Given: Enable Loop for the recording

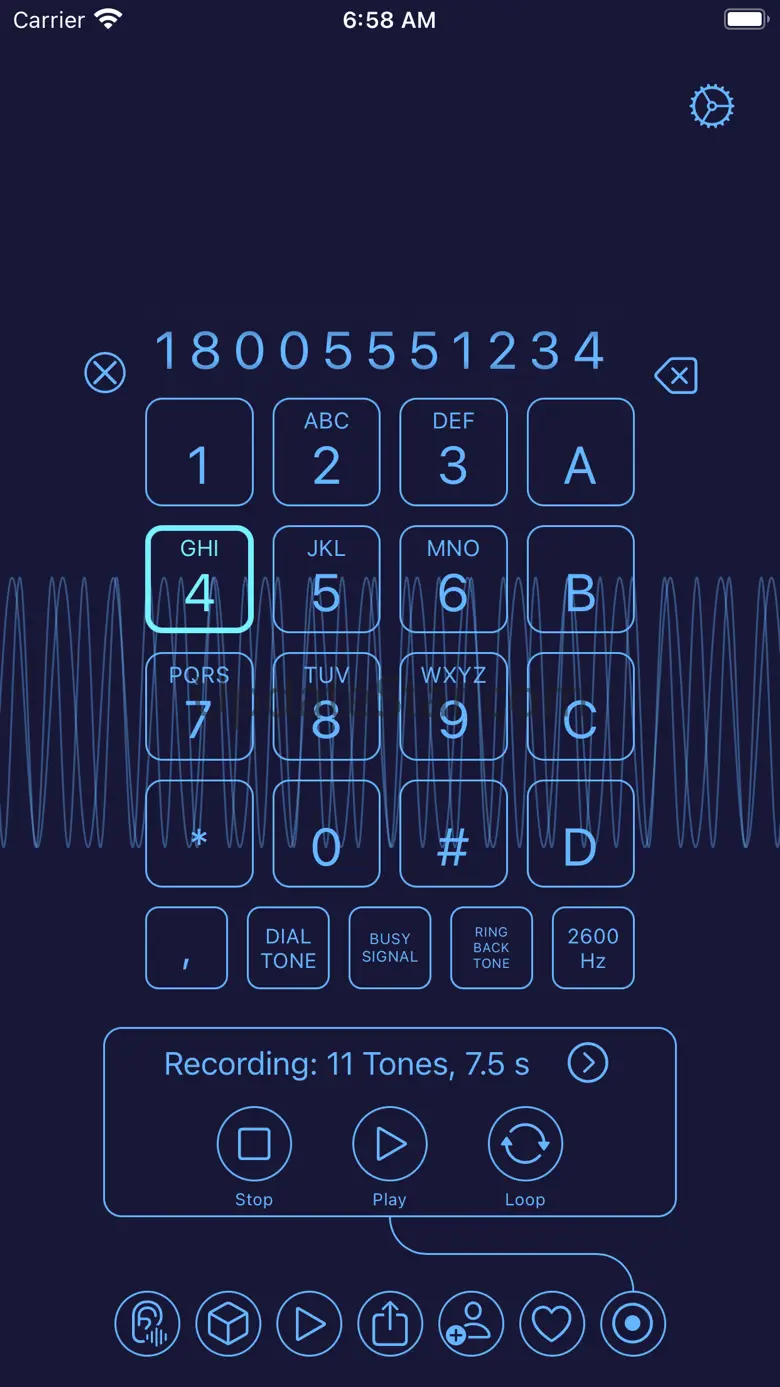Looking at the screenshot, I should [x=525, y=1144].
